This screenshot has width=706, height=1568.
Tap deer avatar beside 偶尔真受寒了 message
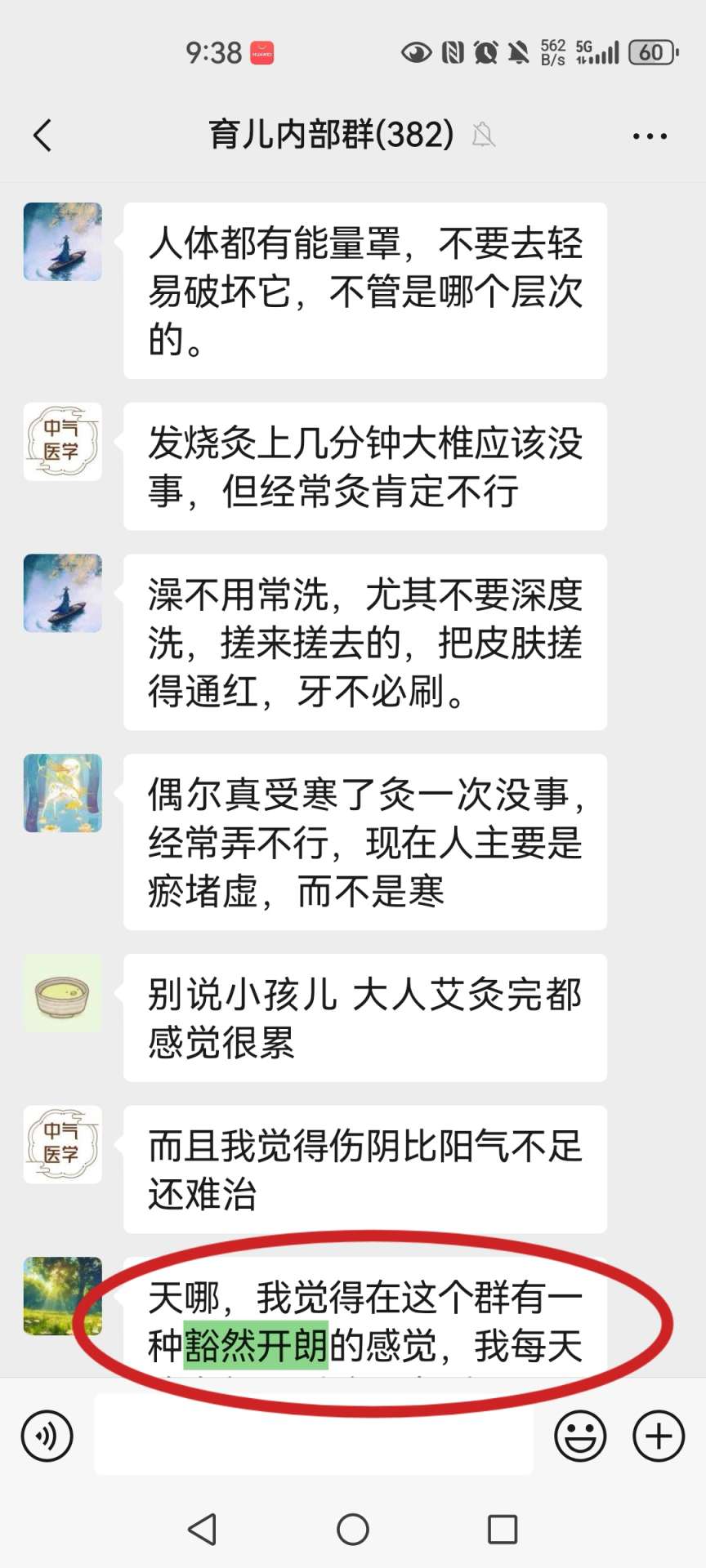tap(63, 793)
